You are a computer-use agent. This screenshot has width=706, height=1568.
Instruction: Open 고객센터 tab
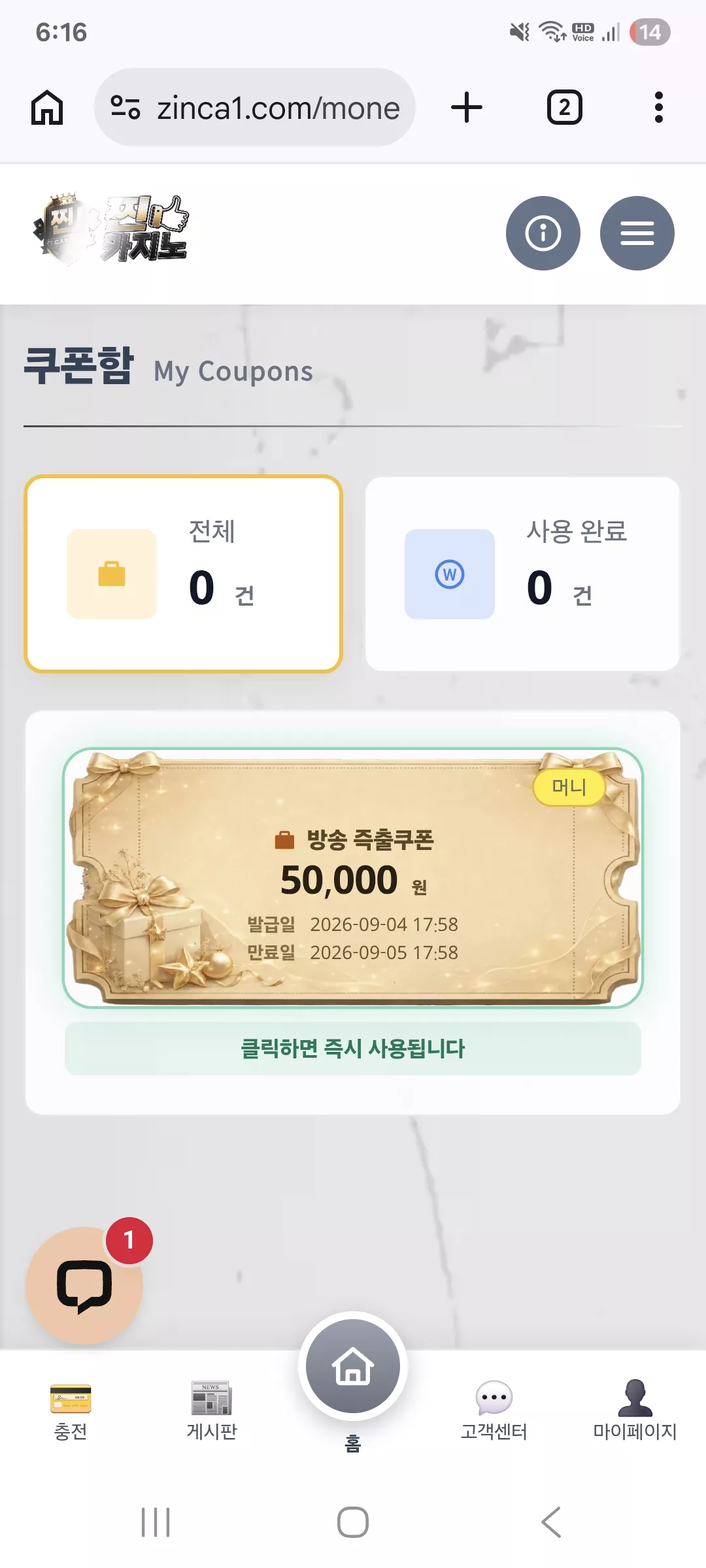pos(494,1411)
